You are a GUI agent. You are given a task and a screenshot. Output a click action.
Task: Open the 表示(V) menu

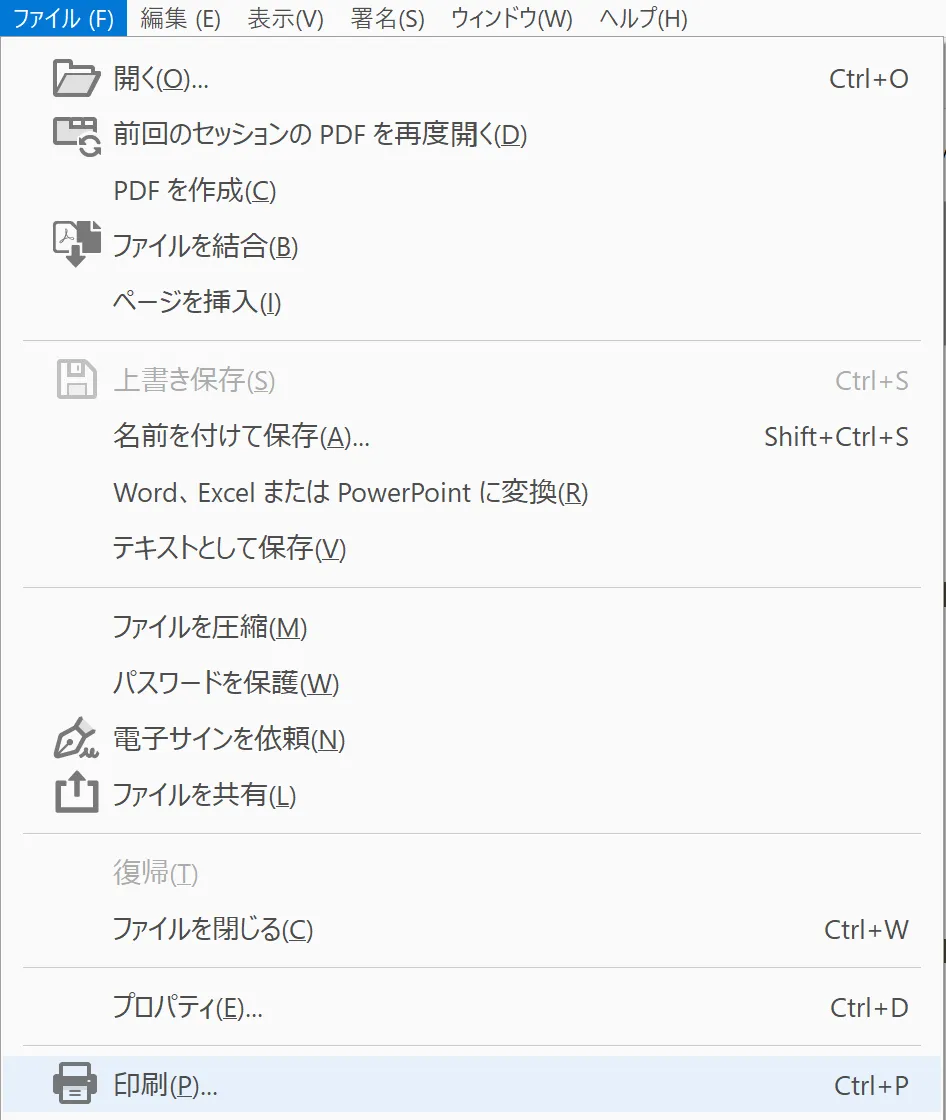pyautogui.click(x=285, y=19)
